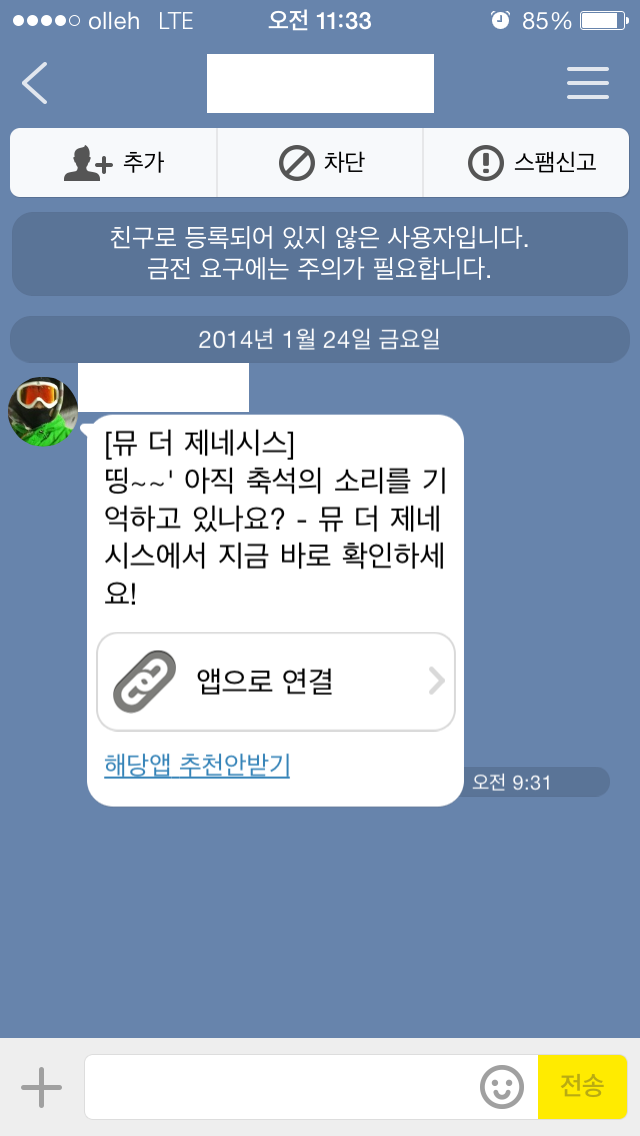The image size is (640, 1136).
Task: Focus the message text field
Action: pyautogui.click(x=280, y=1086)
